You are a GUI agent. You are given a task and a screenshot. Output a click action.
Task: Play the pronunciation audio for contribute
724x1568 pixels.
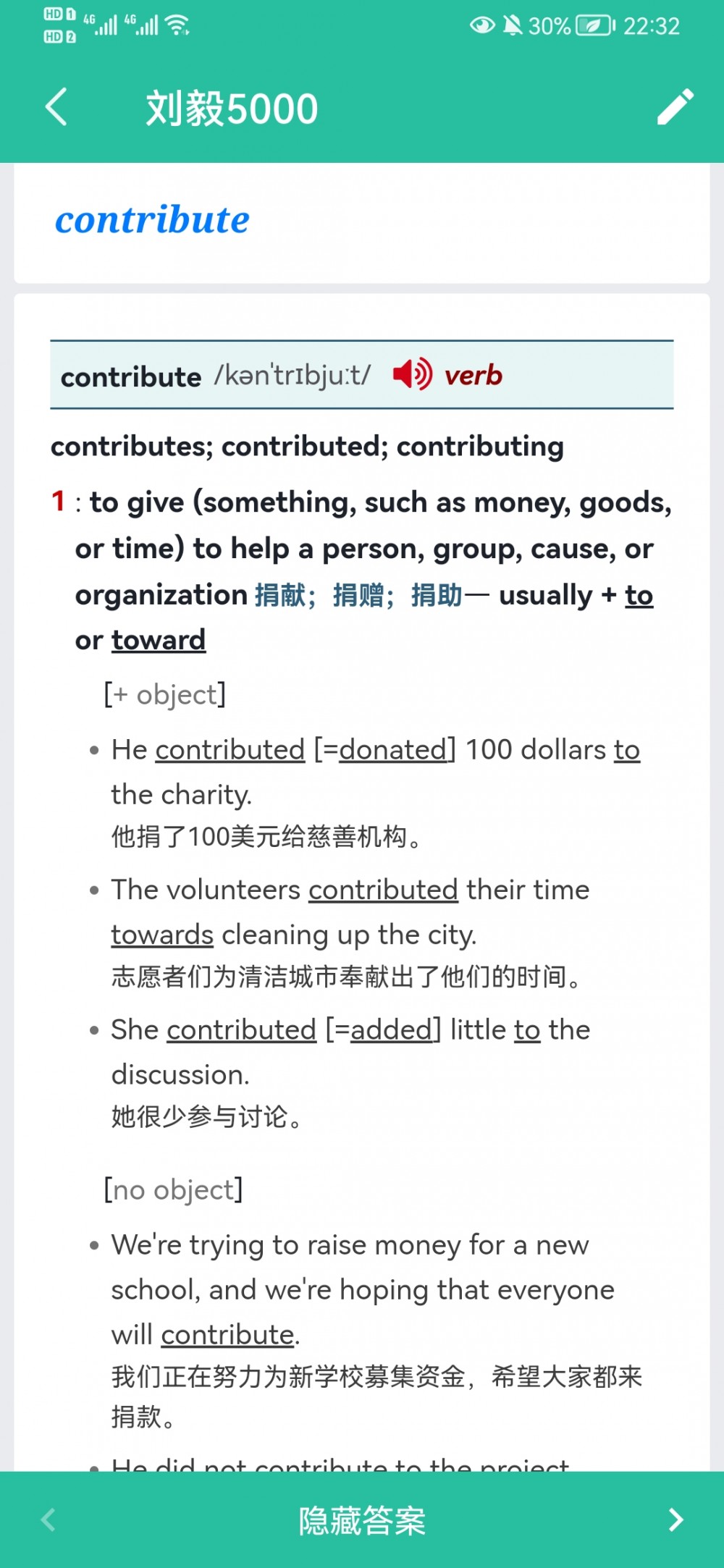(x=412, y=374)
